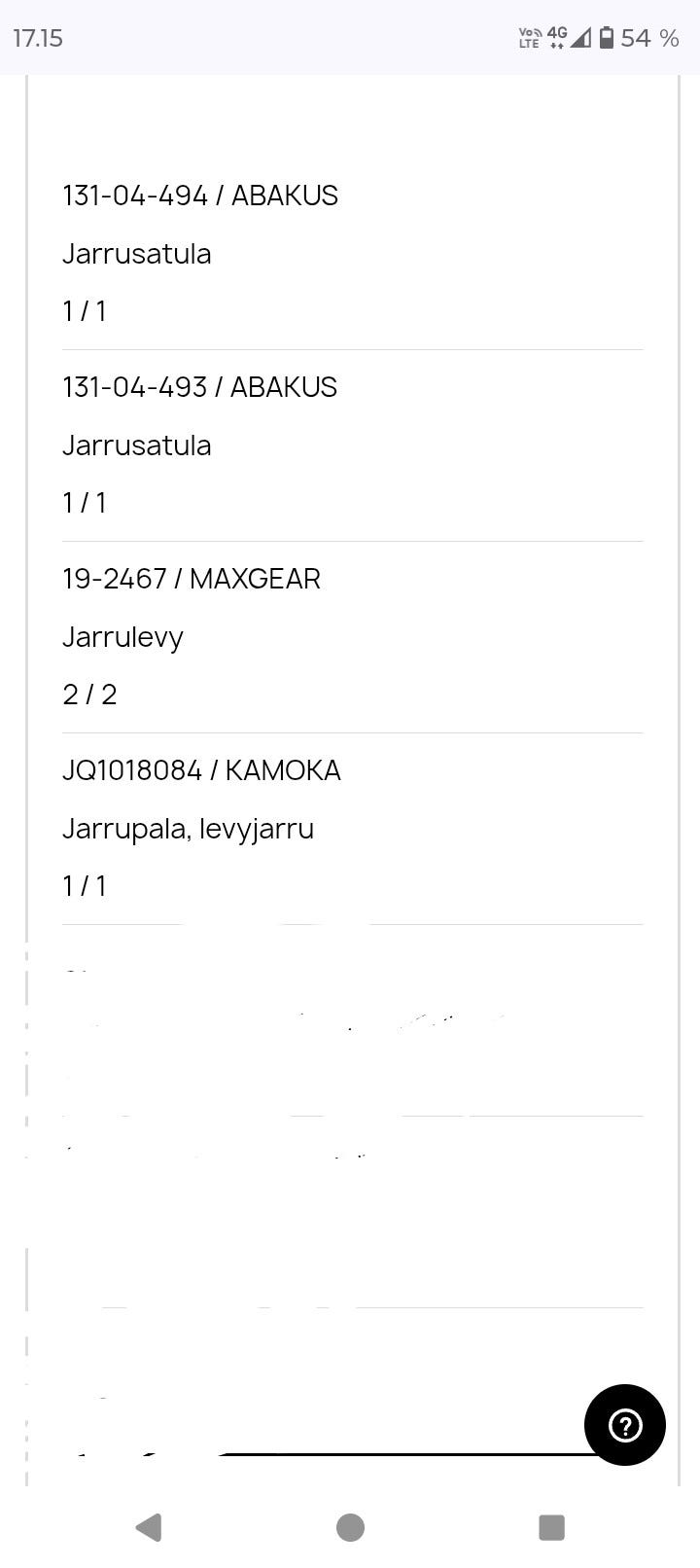This screenshot has width=700, height=1568.
Task: Tap the 4G network indicator in status bar
Action: tap(556, 37)
